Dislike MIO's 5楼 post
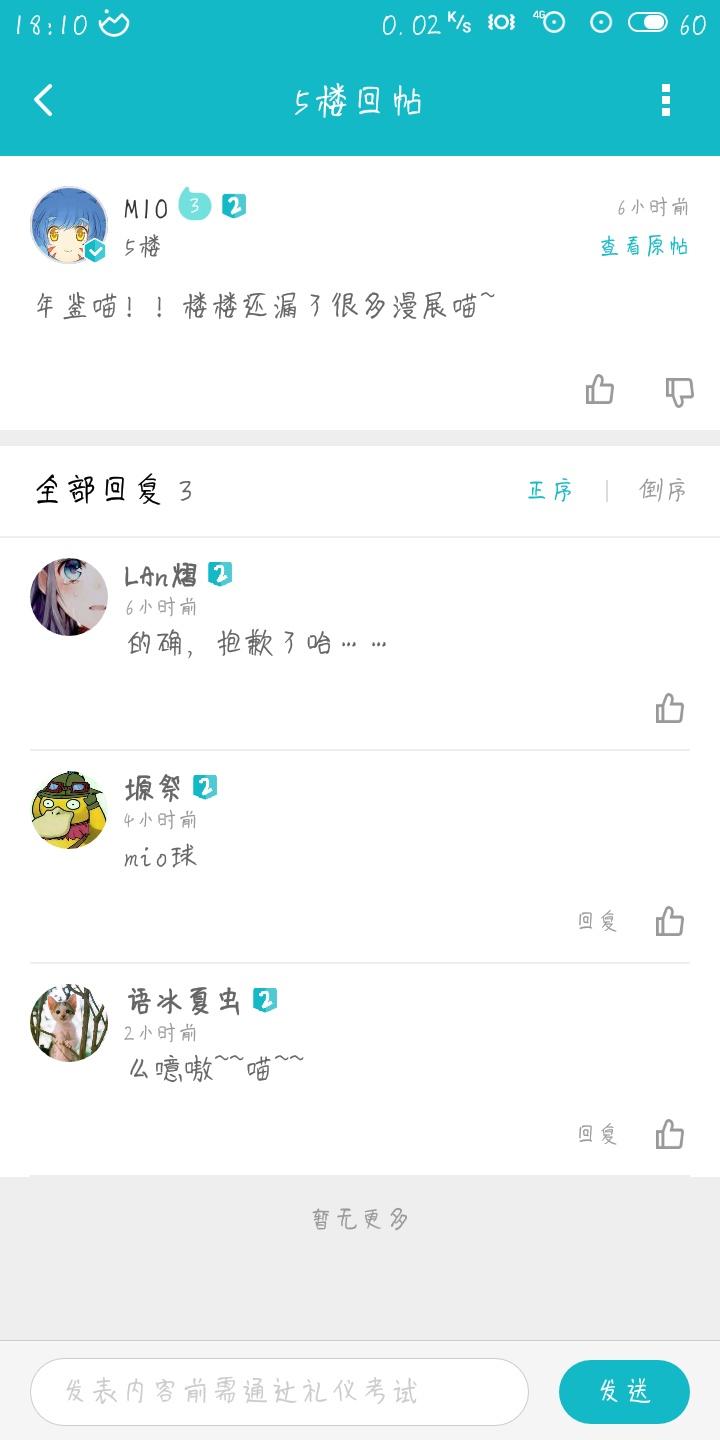This screenshot has height=1440, width=720. click(680, 391)
